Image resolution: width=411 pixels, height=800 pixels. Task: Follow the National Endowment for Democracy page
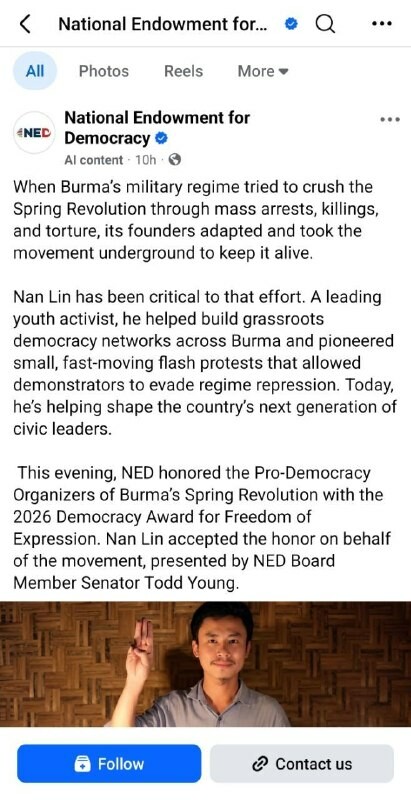109,763
